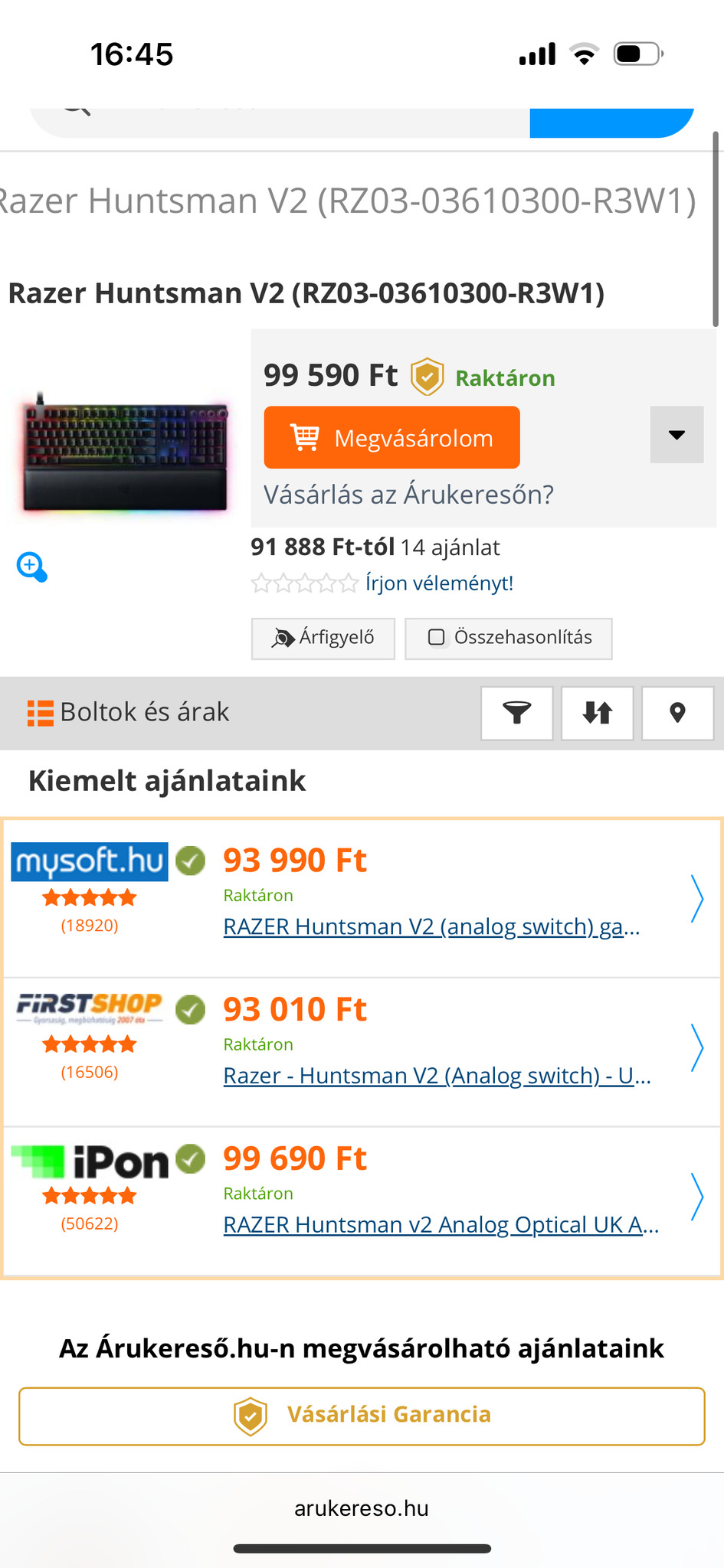Open the FirstShop offer for 93 010 Ft
The width and height of the screenshot is (724, 1568).
tap(437, 1076)
